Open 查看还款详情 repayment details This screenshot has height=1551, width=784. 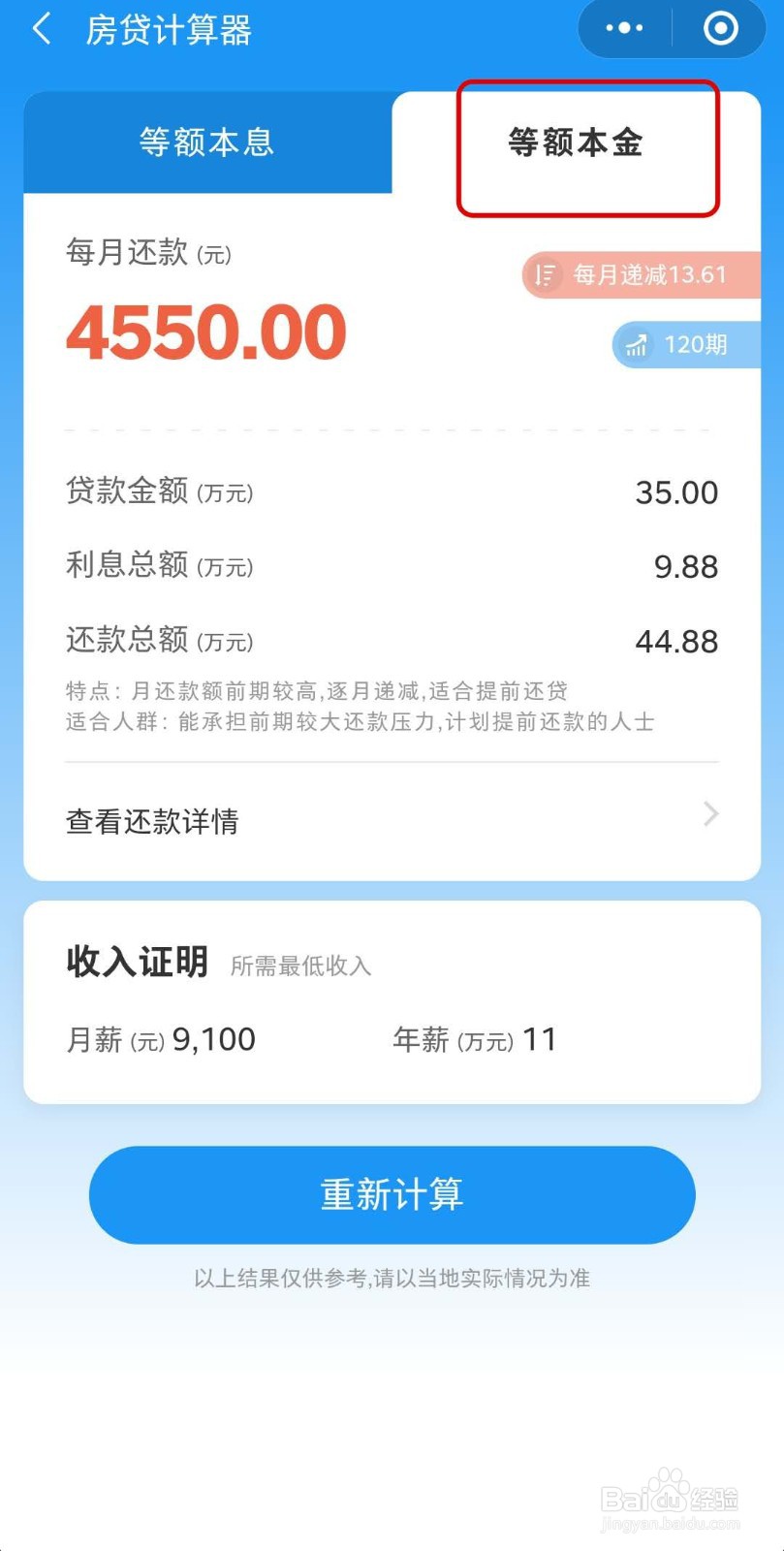151,821
